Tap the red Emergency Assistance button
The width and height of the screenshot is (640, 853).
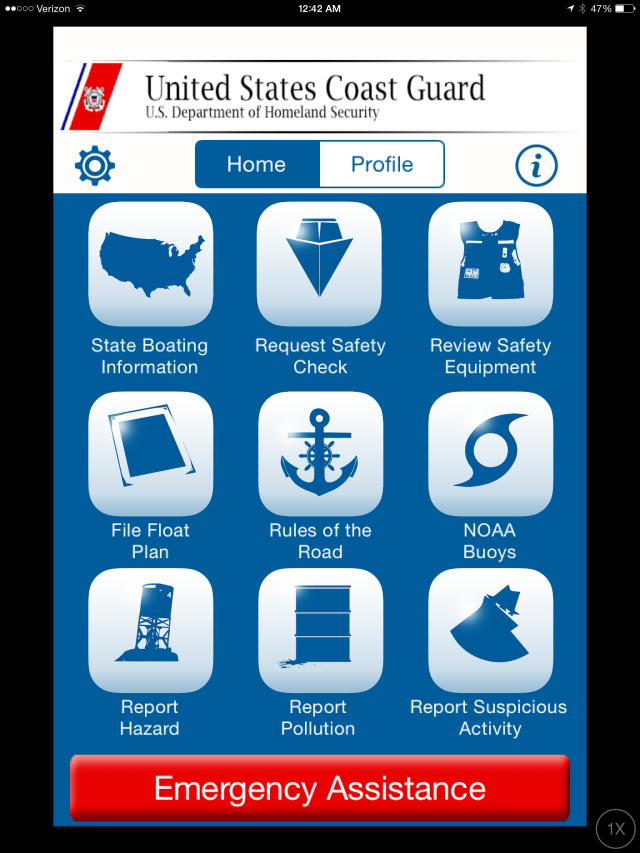coord(320,788)
